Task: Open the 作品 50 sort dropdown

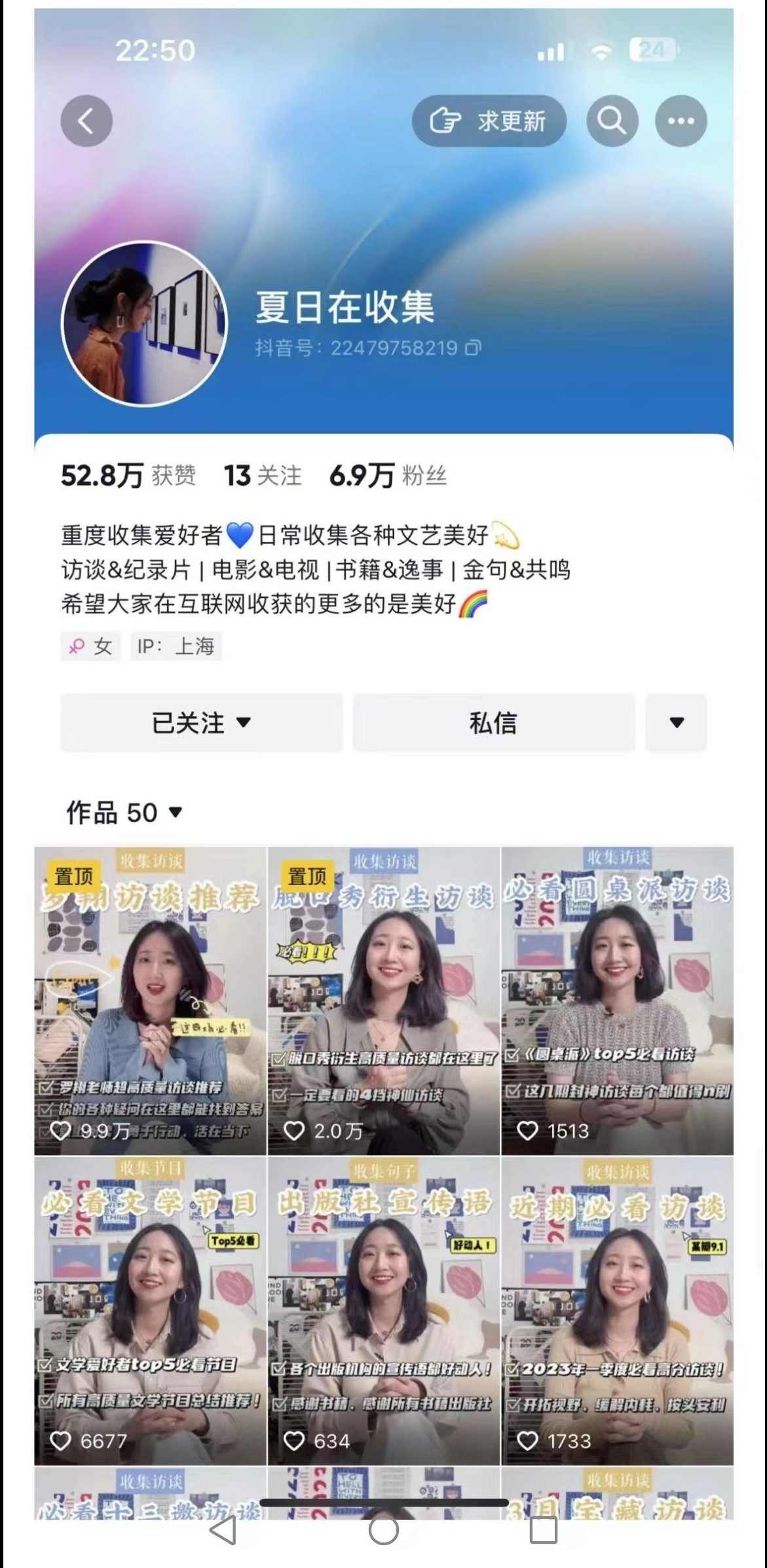Action: pos(175,813)
